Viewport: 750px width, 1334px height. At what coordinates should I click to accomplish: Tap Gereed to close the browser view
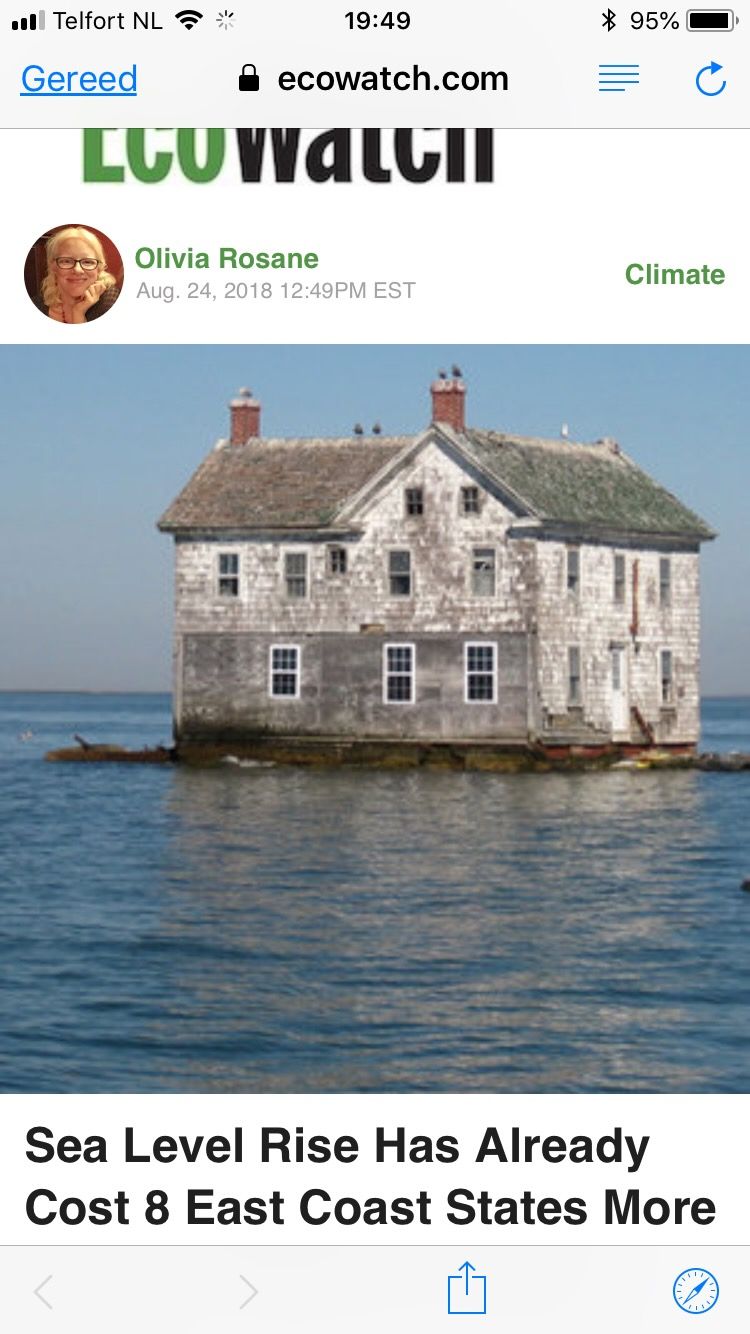(79, 79)
